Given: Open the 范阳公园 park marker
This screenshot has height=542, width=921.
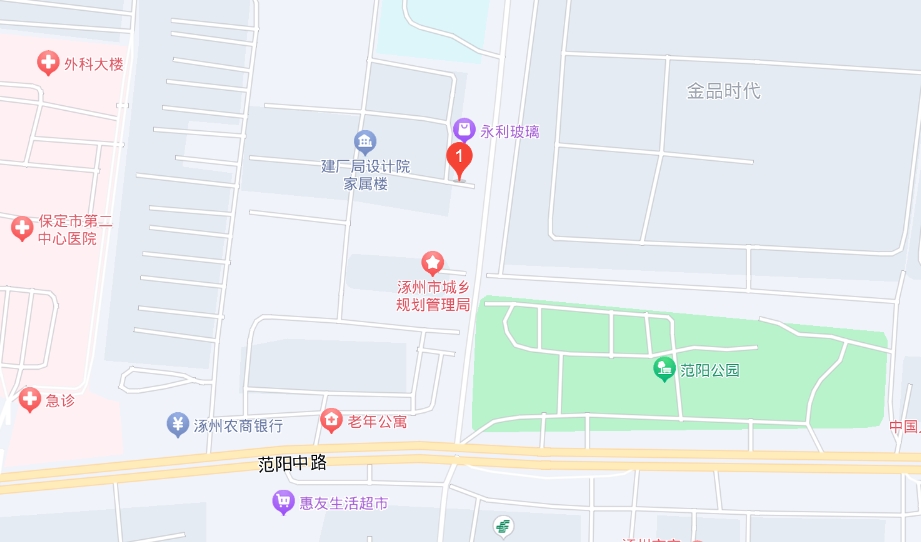Looking at the screenshot, I should tap(664, 370).
